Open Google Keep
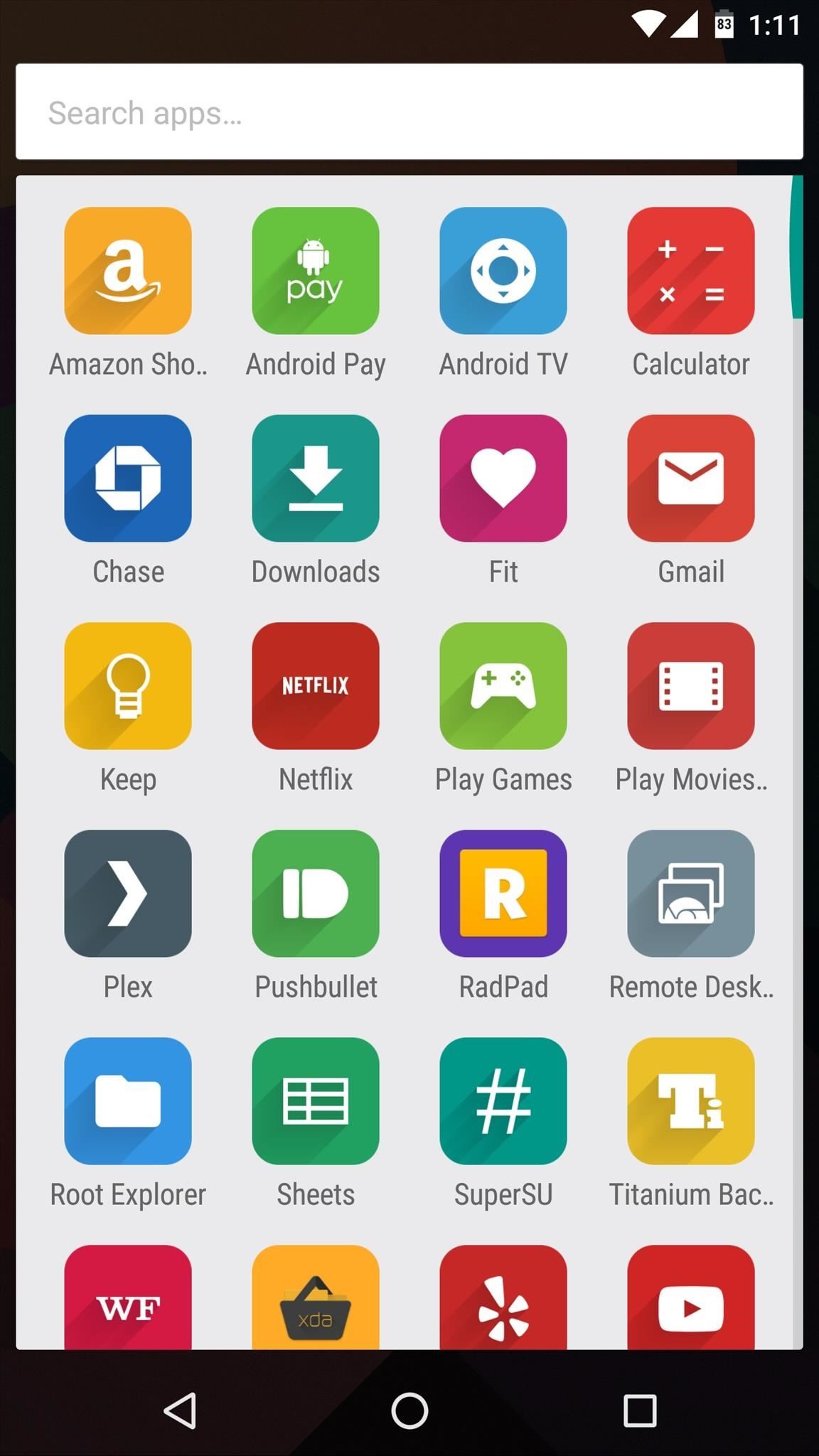 pos(128,687)
